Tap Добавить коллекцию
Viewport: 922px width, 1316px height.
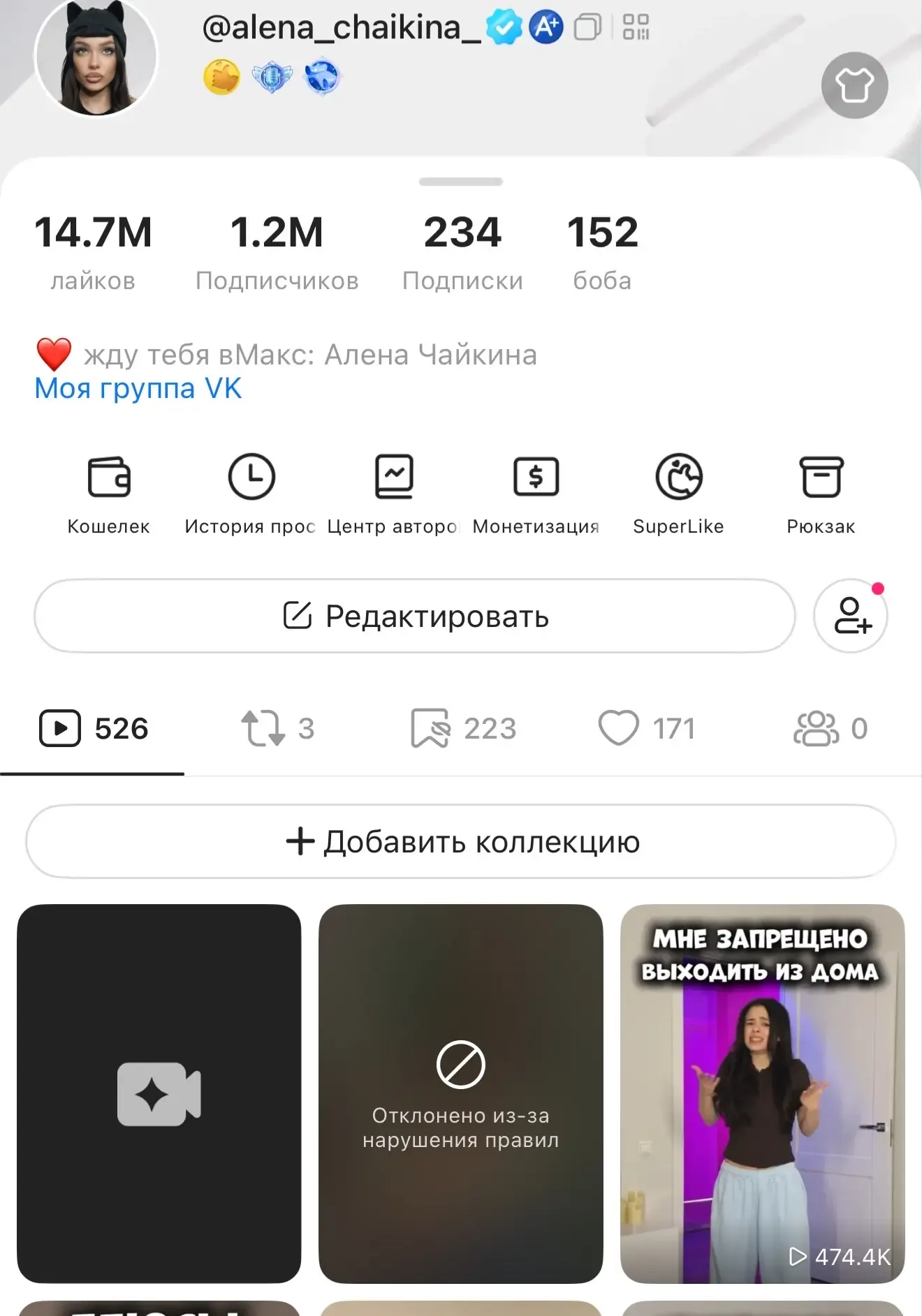coord(461,841)
